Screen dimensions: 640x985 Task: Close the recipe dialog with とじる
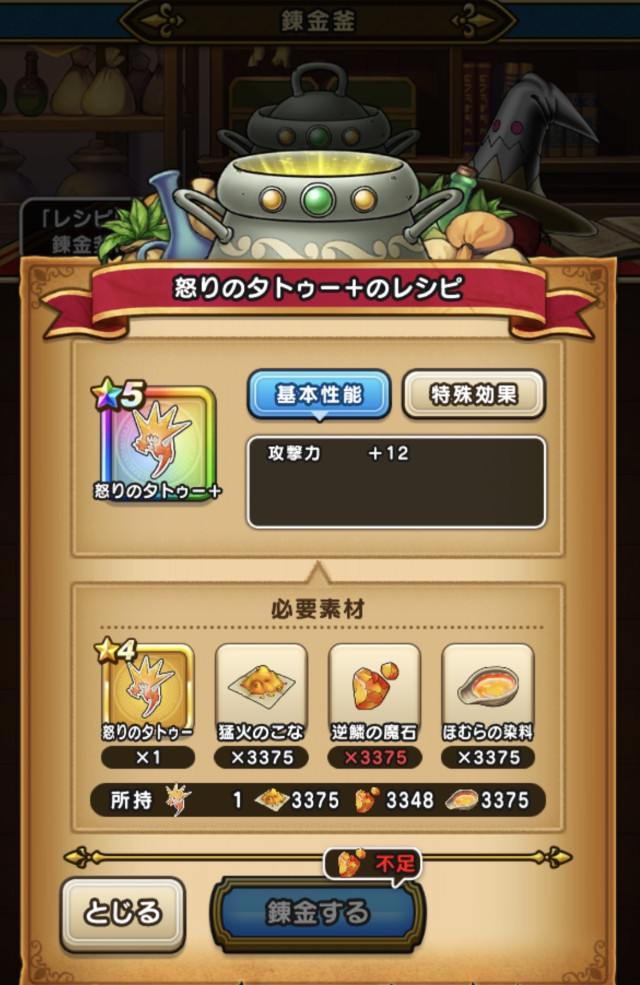click(x=122, y=913)
